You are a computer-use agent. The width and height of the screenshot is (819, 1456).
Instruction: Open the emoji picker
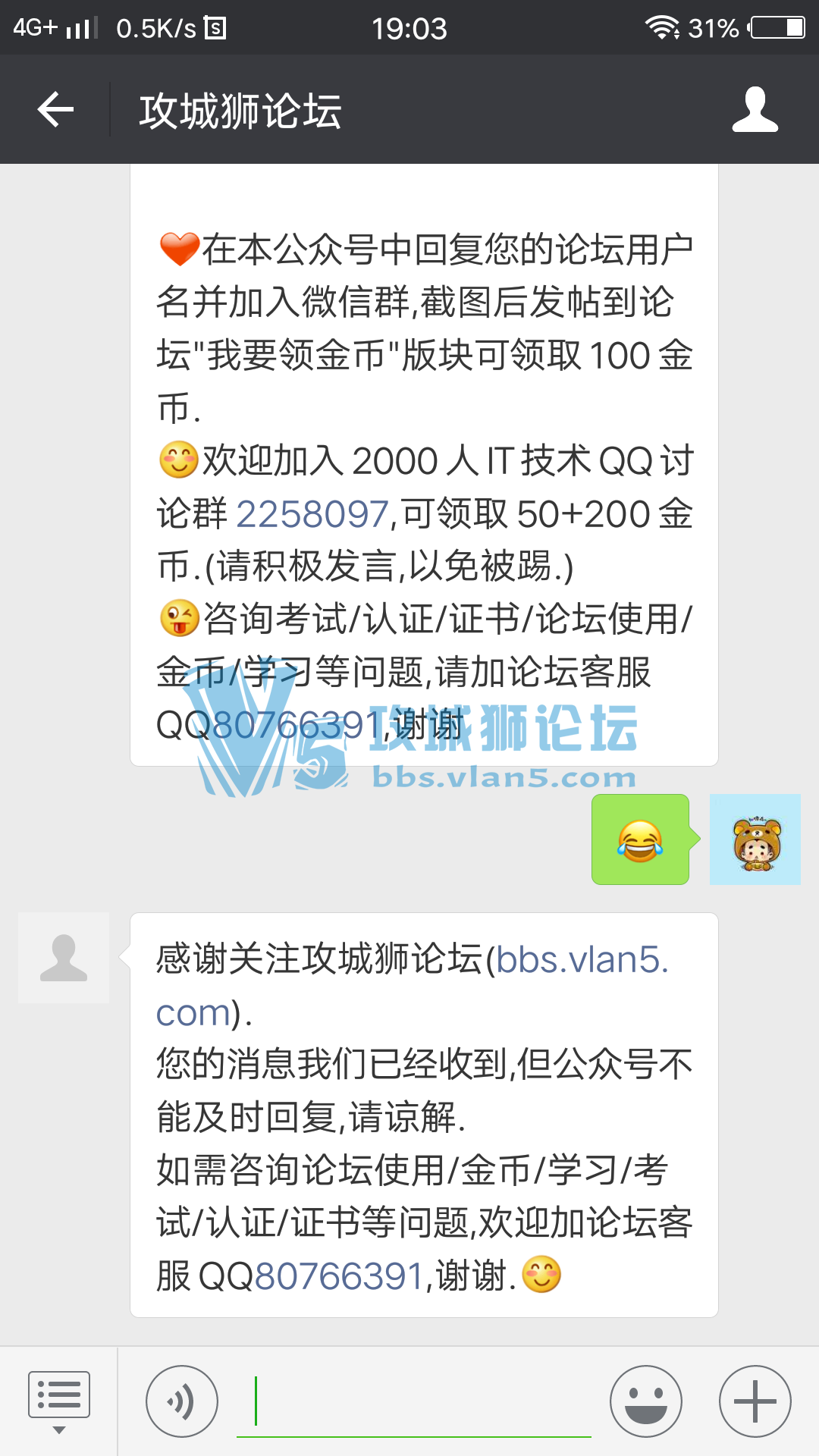tap(646, 1401)
